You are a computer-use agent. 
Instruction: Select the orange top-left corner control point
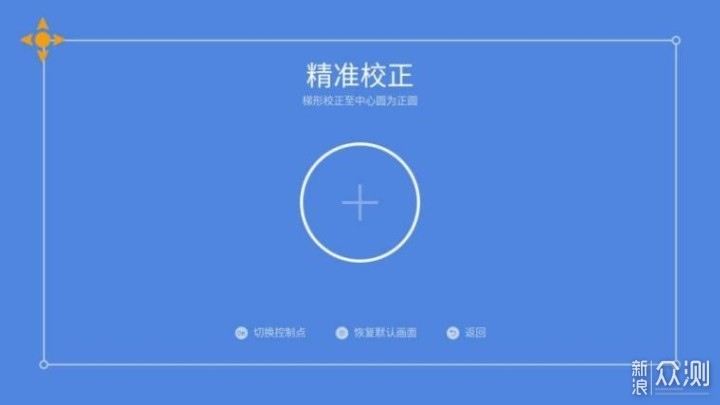(x=42, y=40)
